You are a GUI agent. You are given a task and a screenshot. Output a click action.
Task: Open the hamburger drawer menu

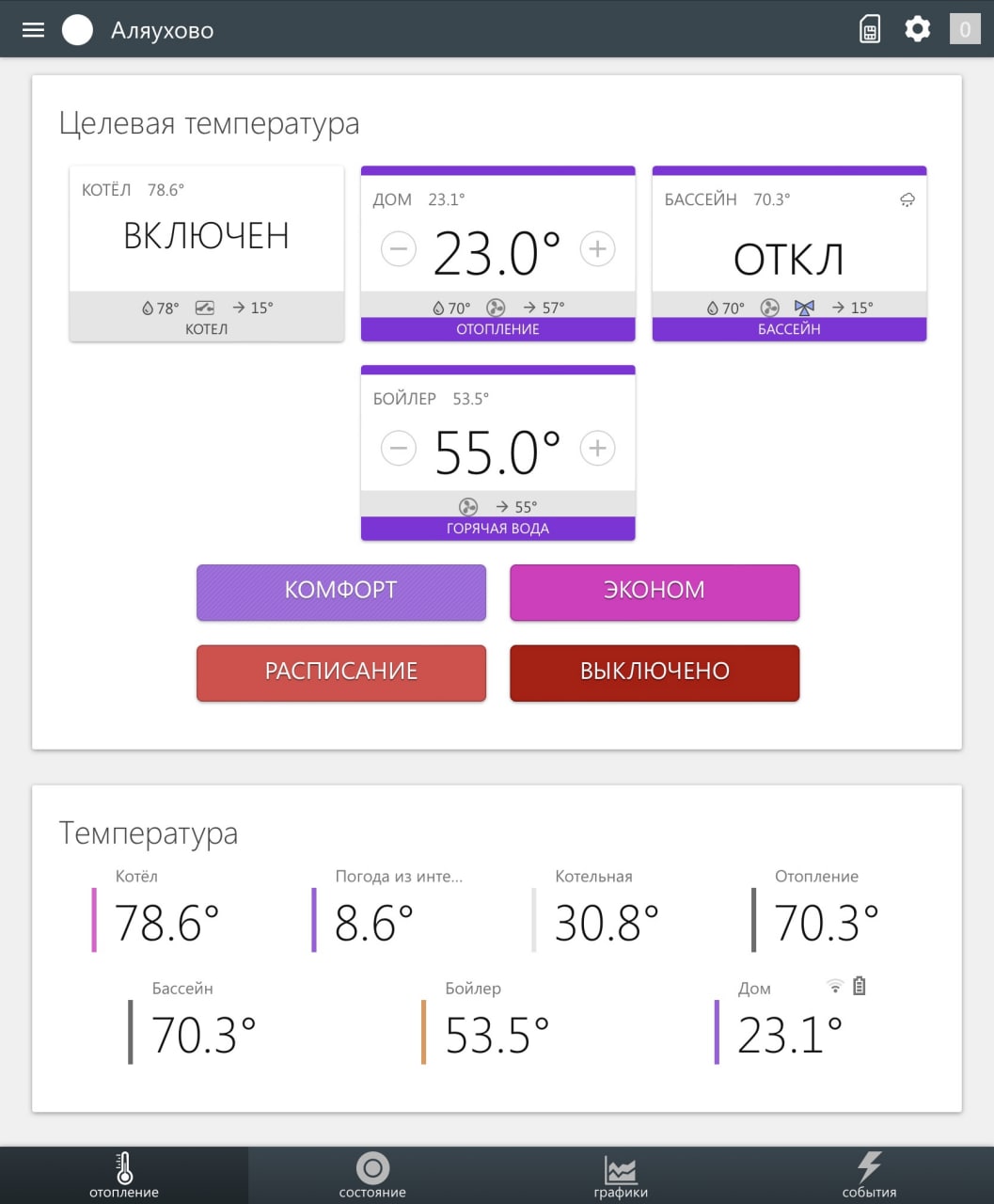coord(33,30)
